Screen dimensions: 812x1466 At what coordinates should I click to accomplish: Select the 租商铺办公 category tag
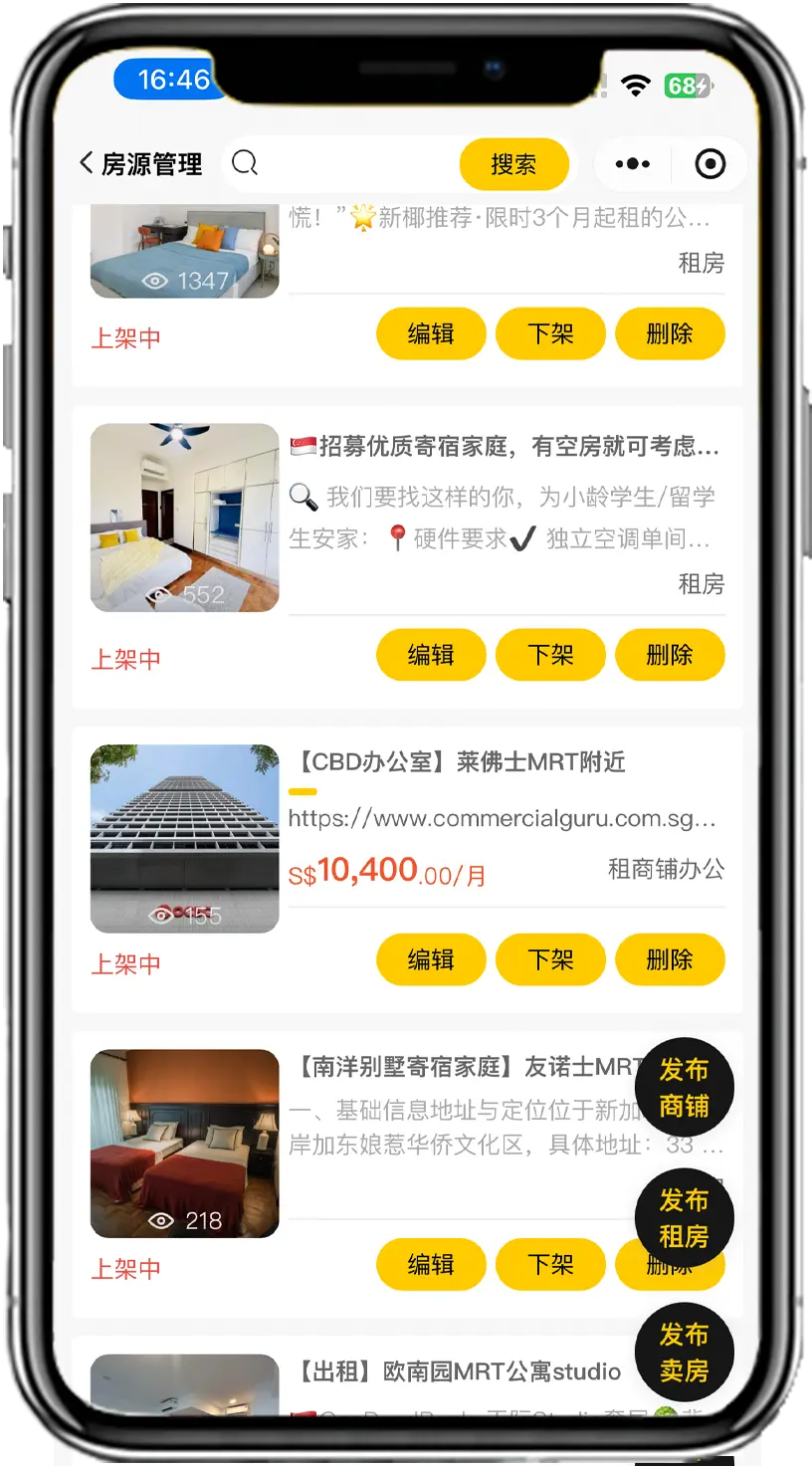pos(668,870)
